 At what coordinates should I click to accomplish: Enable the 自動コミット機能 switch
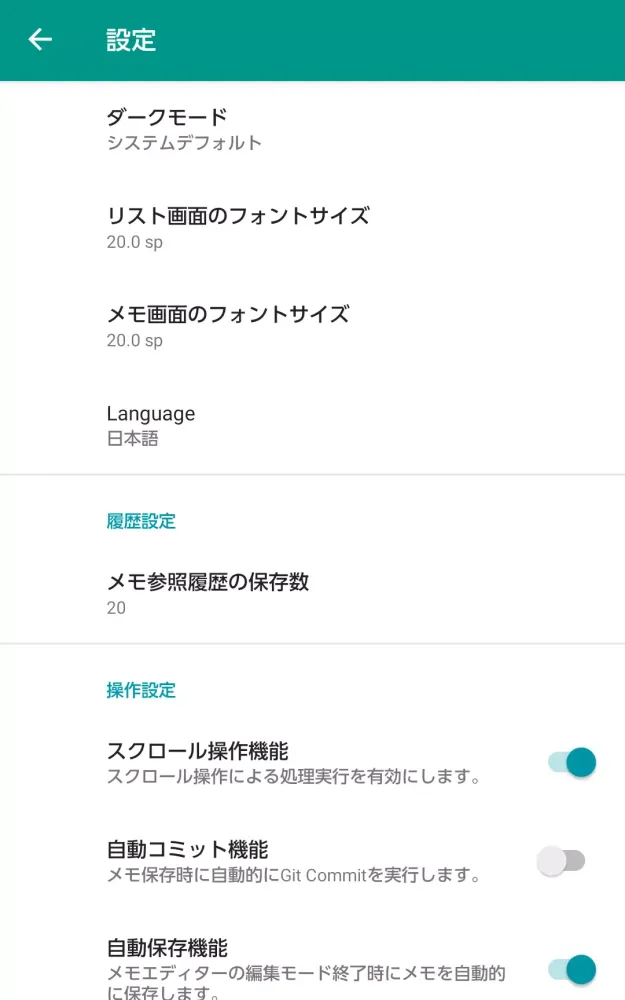click(561, 861)
